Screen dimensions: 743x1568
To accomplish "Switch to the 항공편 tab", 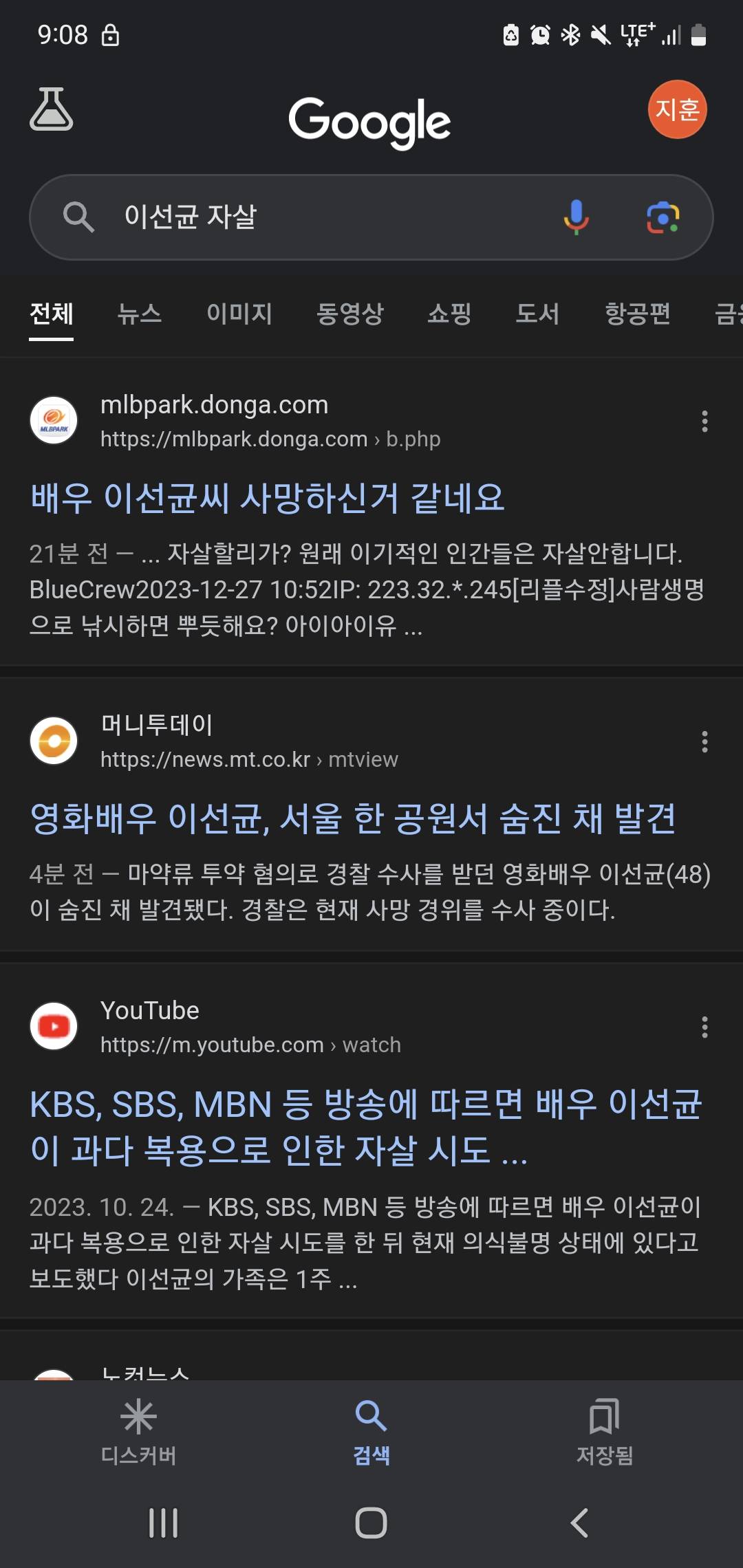I will click(637, 314).
